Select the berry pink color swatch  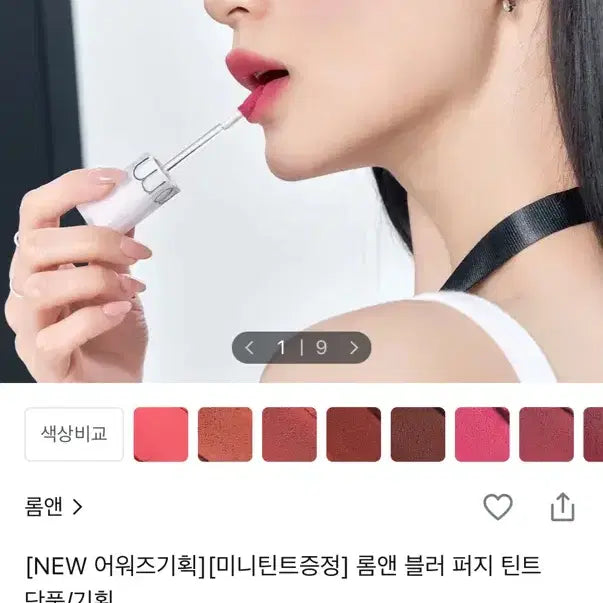click(x=546, y=434)
